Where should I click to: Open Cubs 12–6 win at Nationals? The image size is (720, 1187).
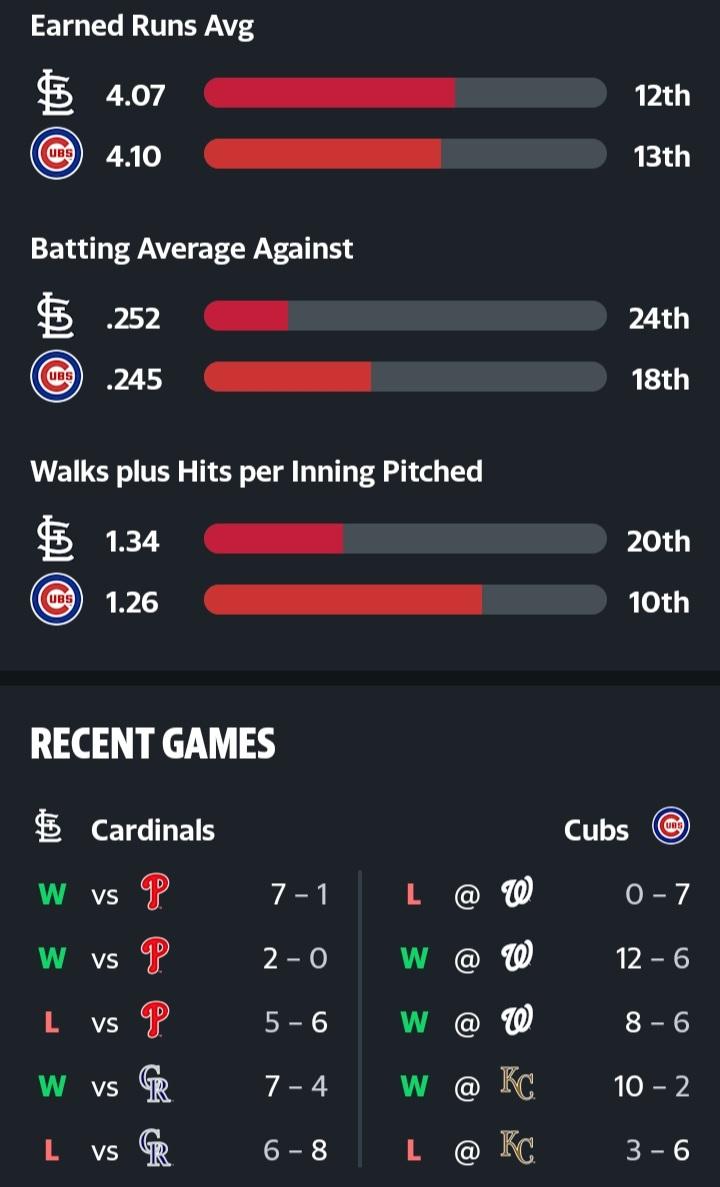(x=544, y=958)
